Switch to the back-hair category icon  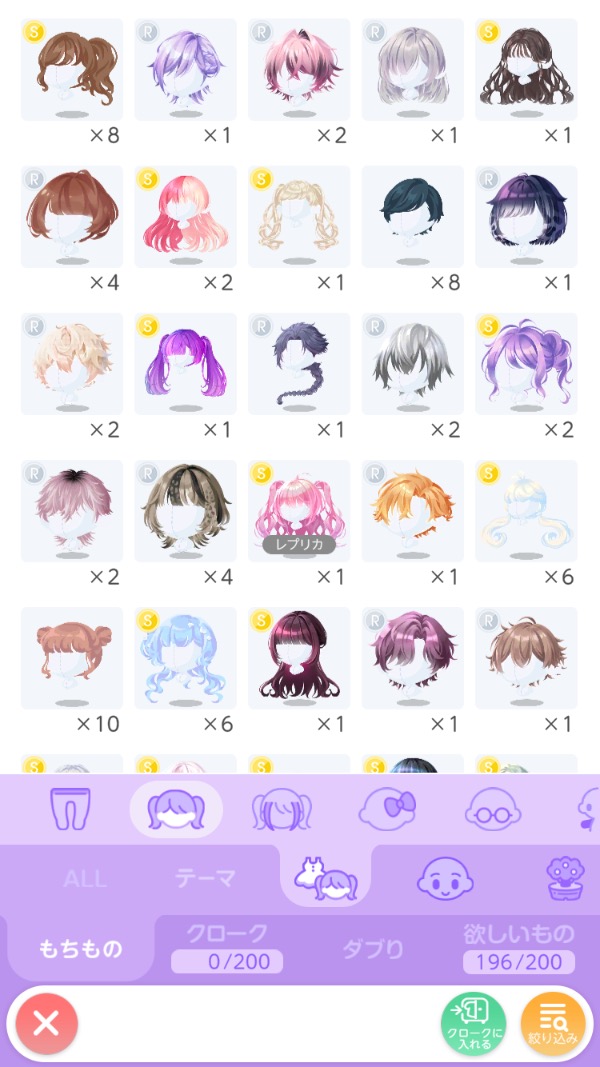click(x=281, y=808)
